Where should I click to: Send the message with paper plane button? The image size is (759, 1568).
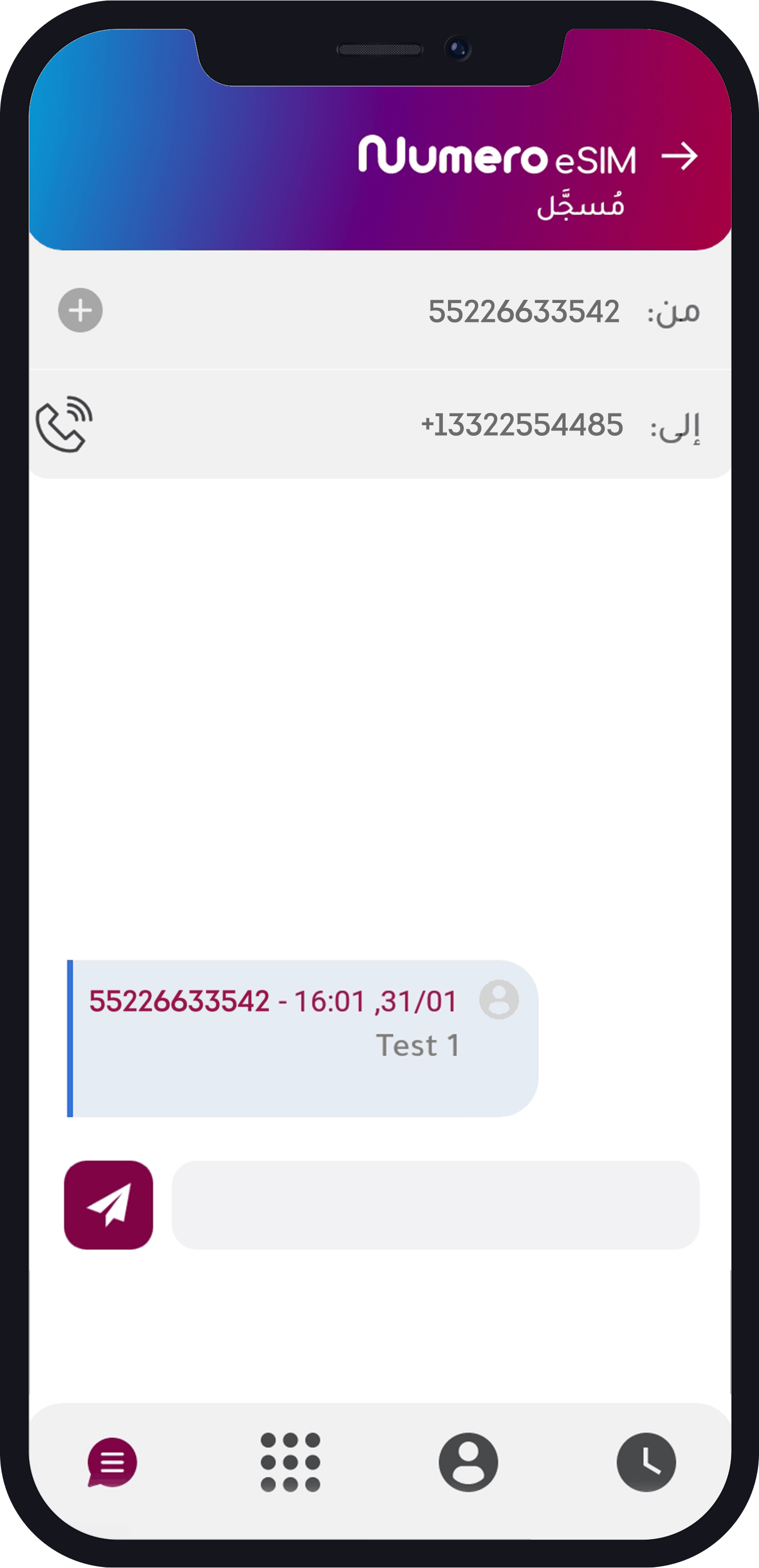point(109,1204)
